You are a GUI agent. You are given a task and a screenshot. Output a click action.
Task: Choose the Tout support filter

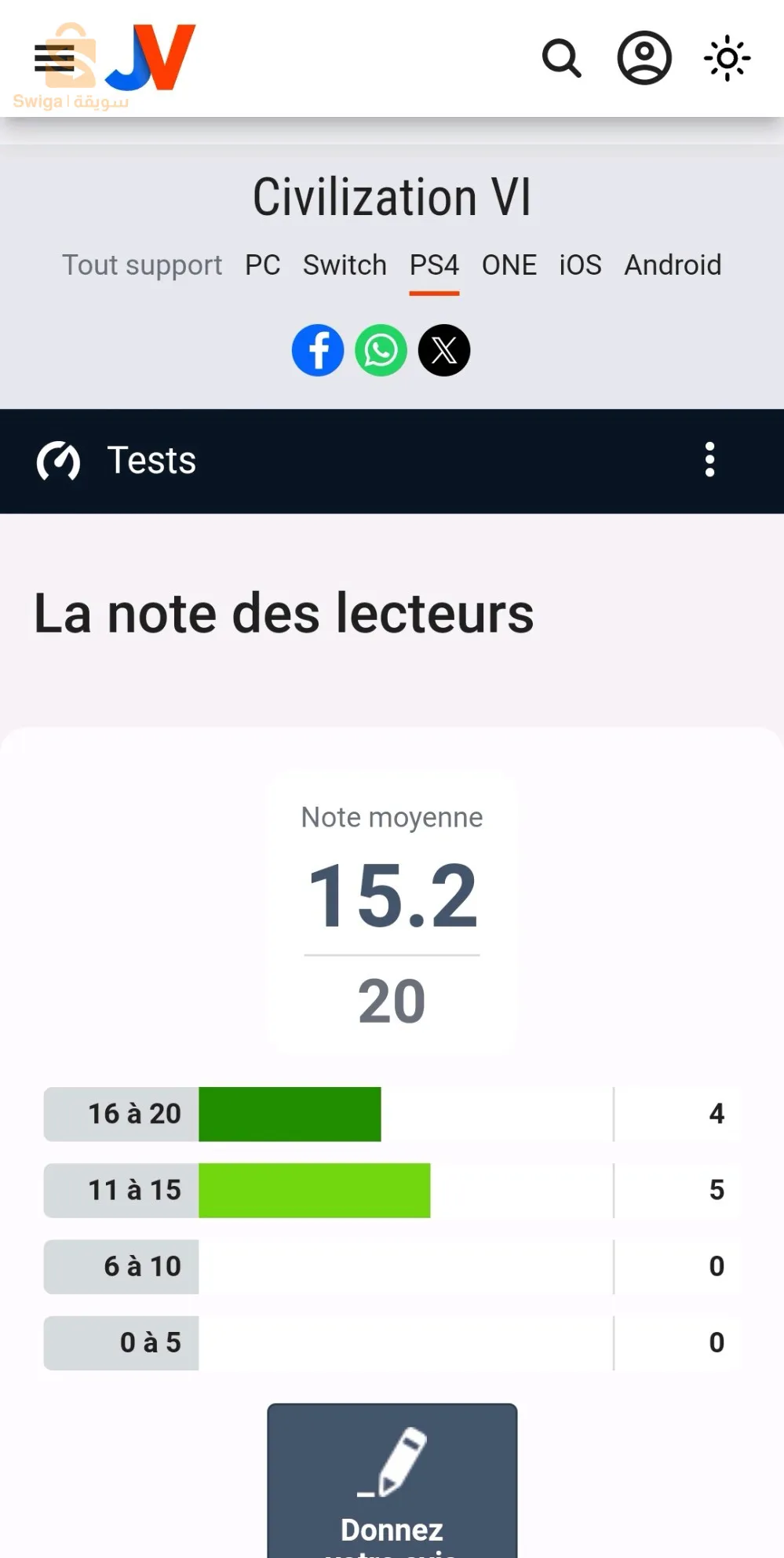142,265
